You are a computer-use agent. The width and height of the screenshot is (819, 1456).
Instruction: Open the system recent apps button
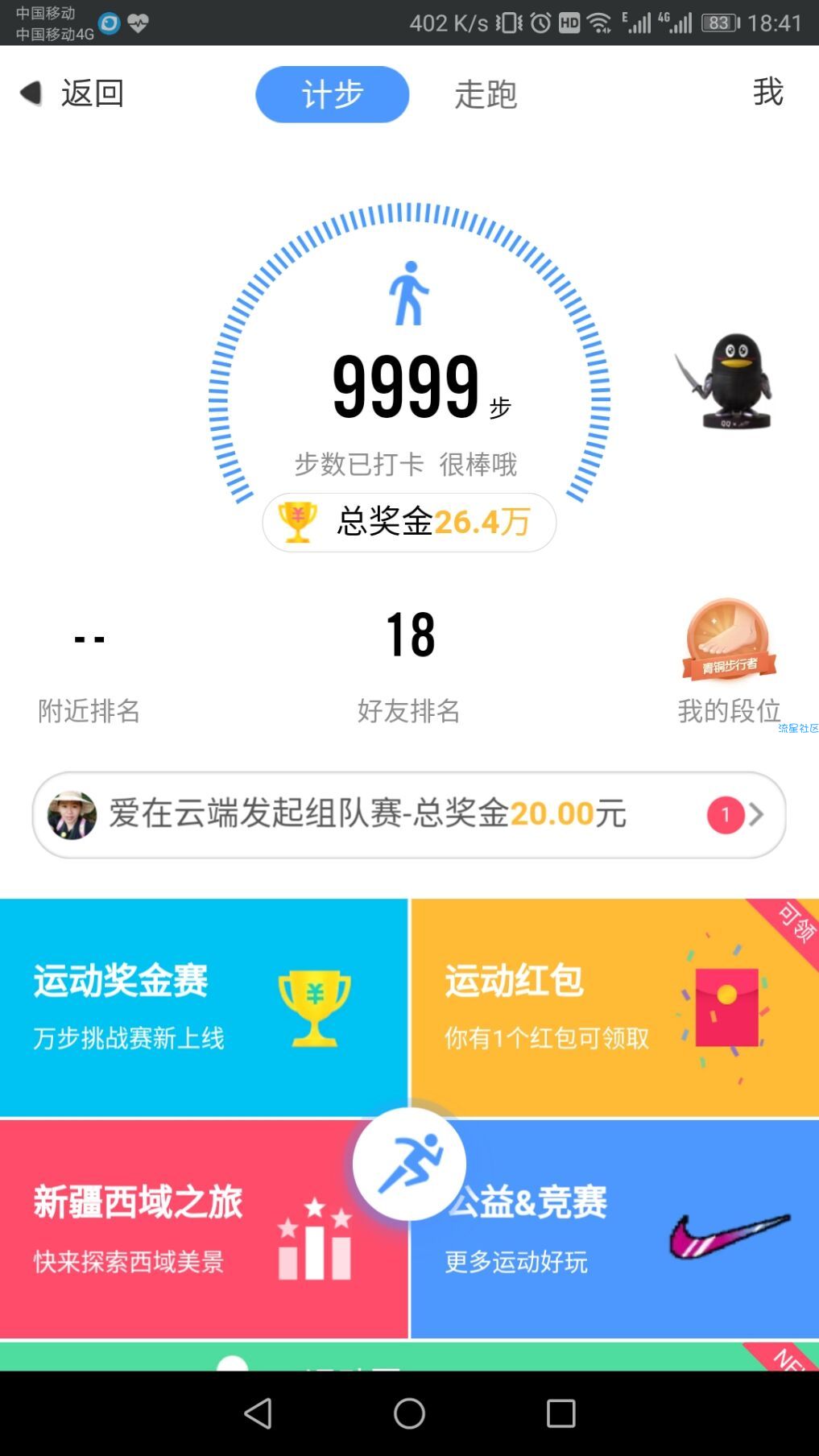pos(560,1413)
